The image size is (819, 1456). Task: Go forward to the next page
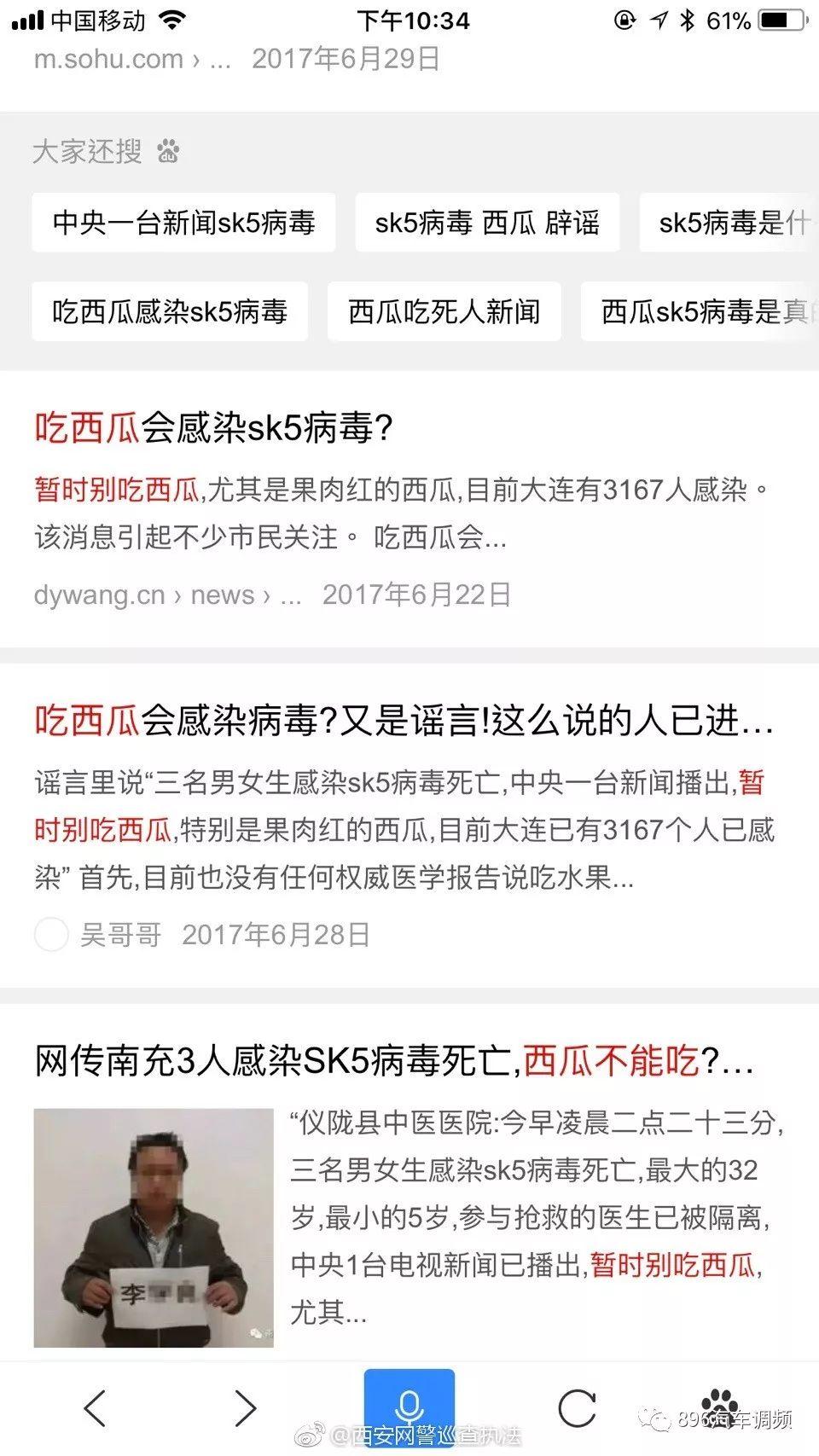click(x=245, y=1407)
